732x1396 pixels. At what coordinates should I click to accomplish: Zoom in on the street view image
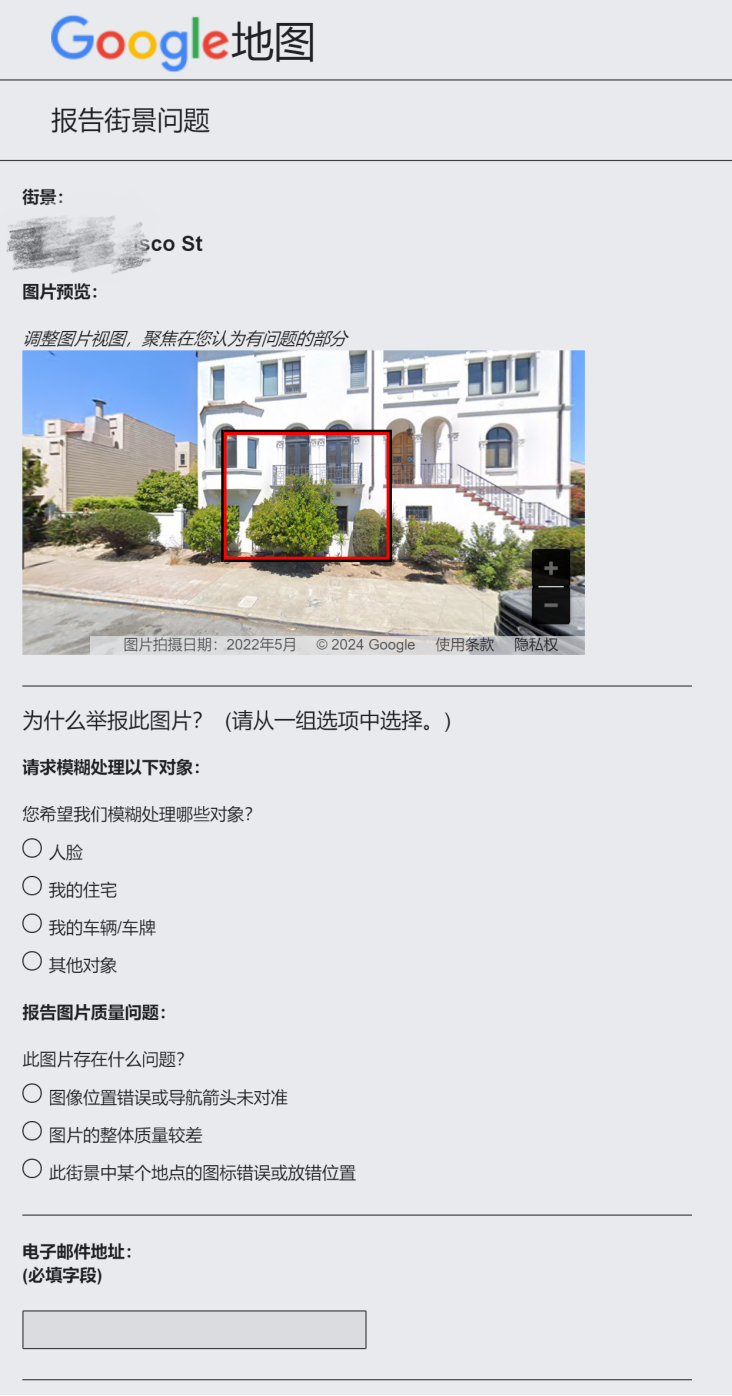[x=551, y=568]
